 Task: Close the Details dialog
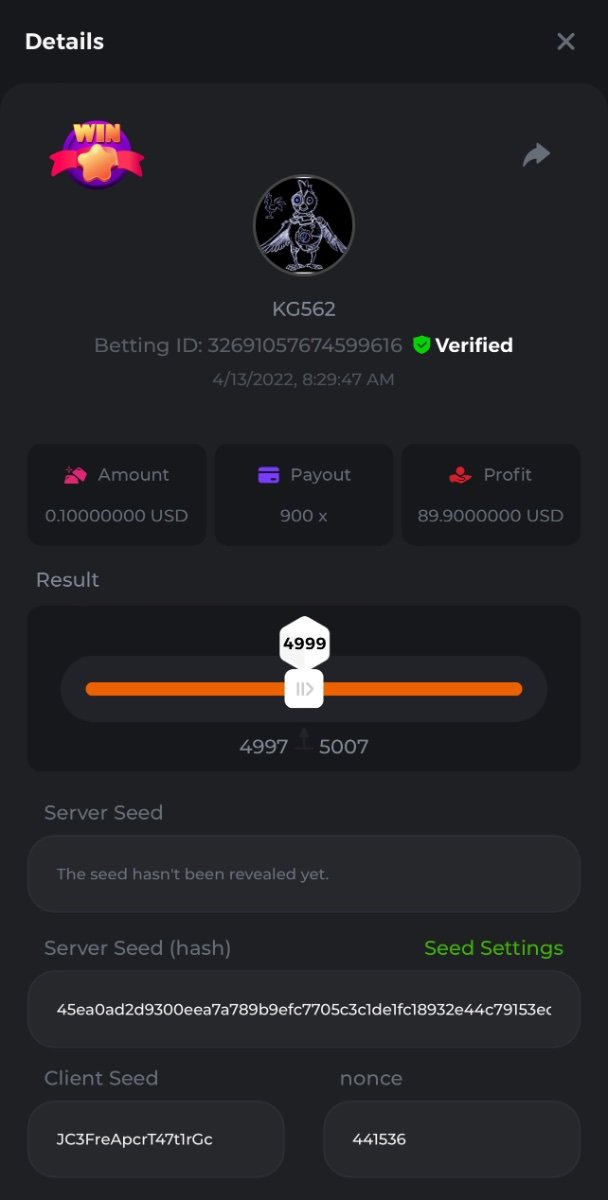point(566,41)
